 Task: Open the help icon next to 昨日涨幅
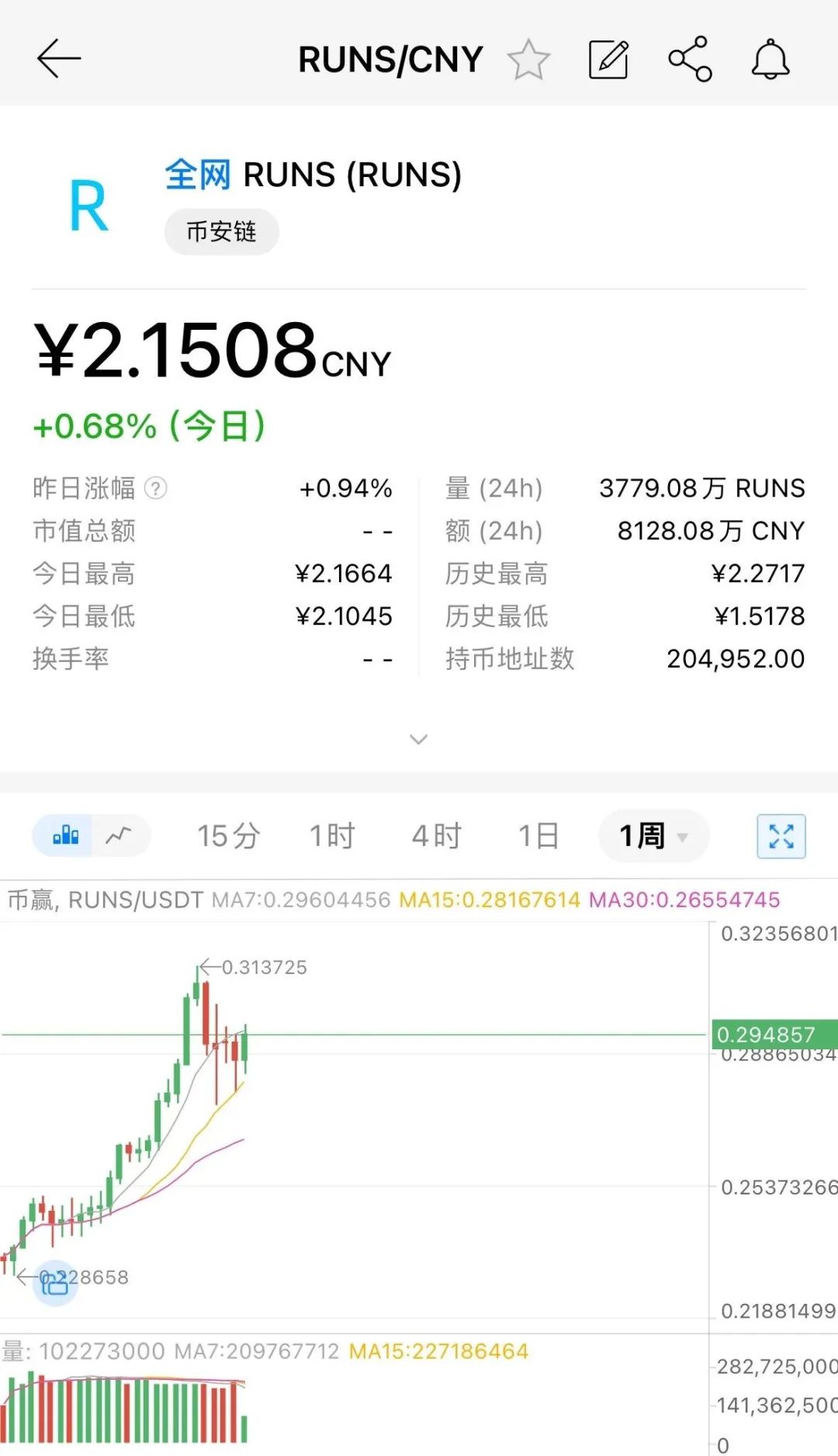tap(156, 488)
